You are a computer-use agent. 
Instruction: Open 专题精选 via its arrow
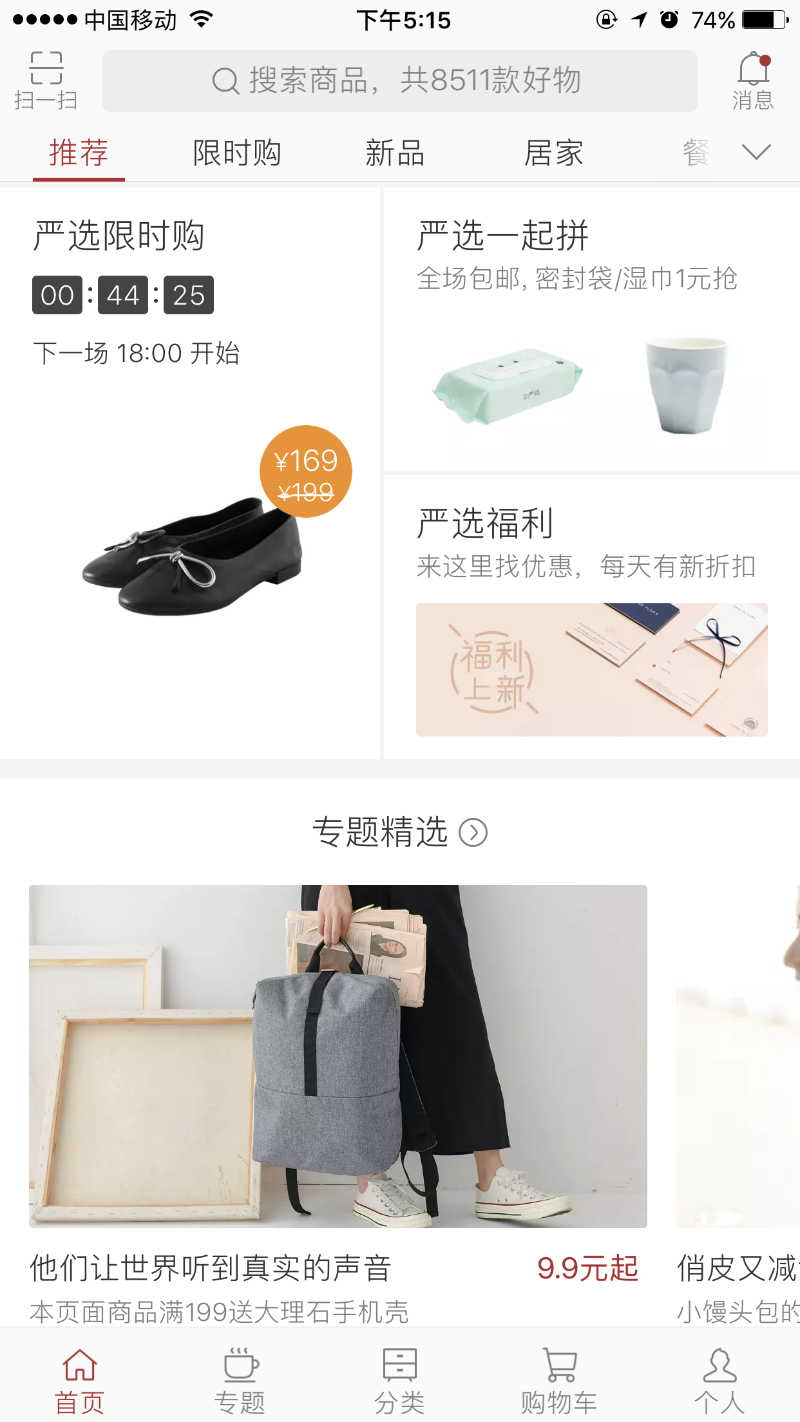tap(473, 832)
